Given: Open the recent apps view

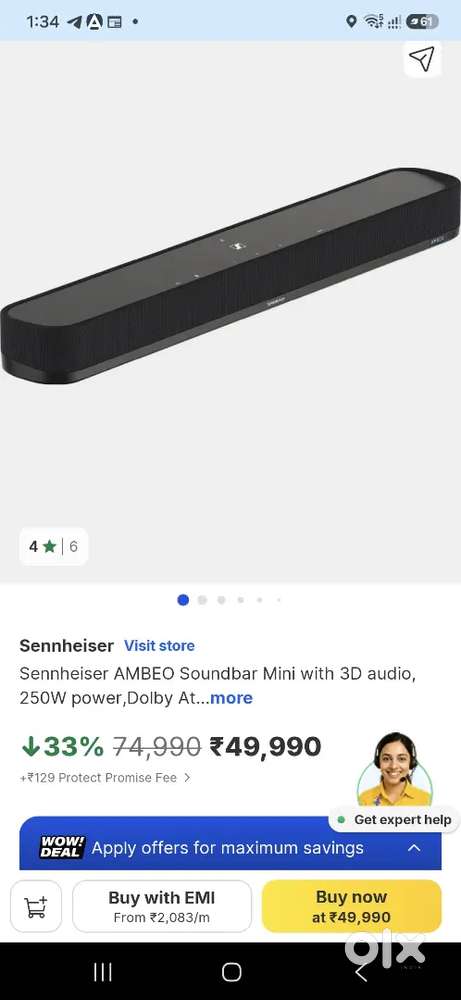Looking at the screenshot, I should point(103,972).
